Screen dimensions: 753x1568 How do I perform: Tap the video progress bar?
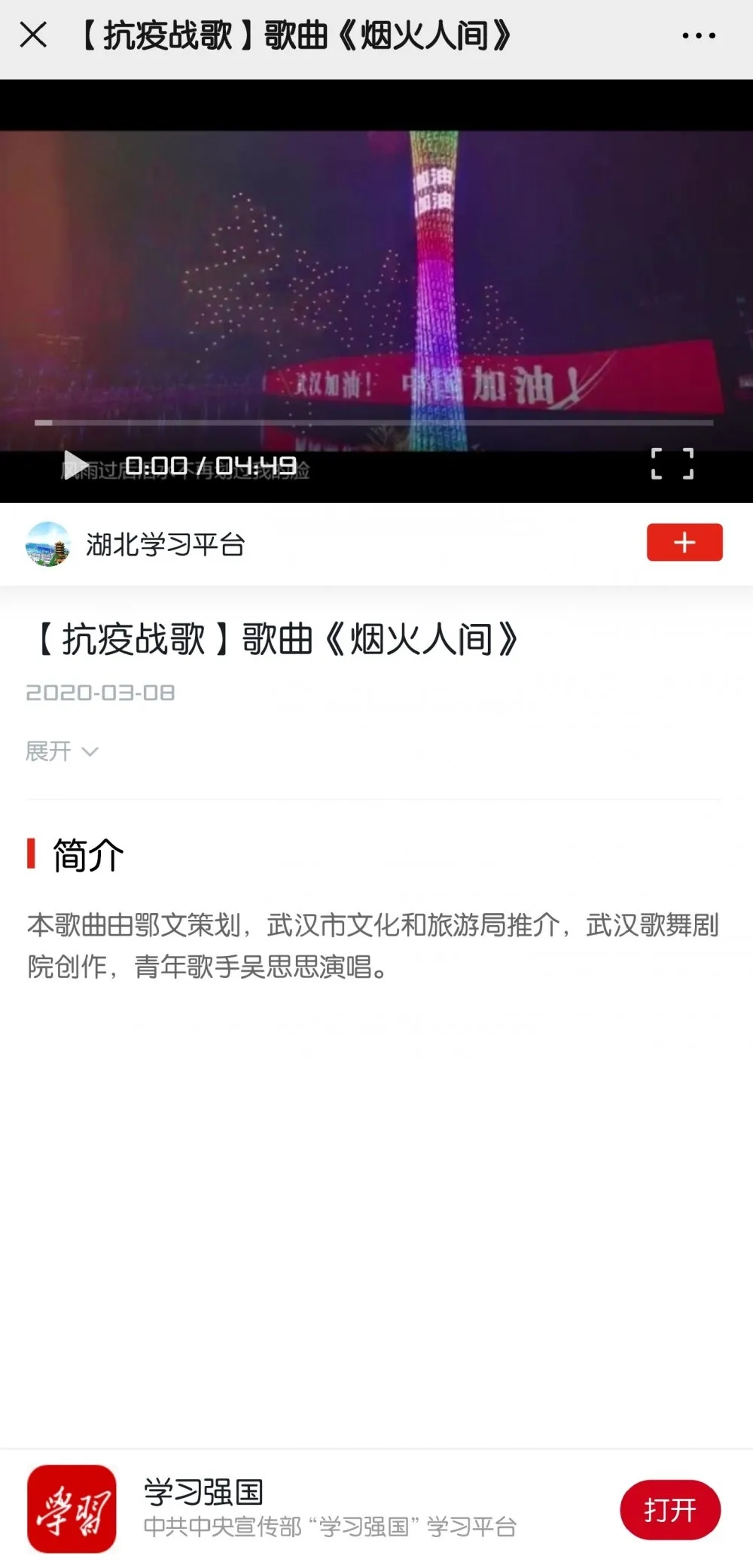click(373, 423)
